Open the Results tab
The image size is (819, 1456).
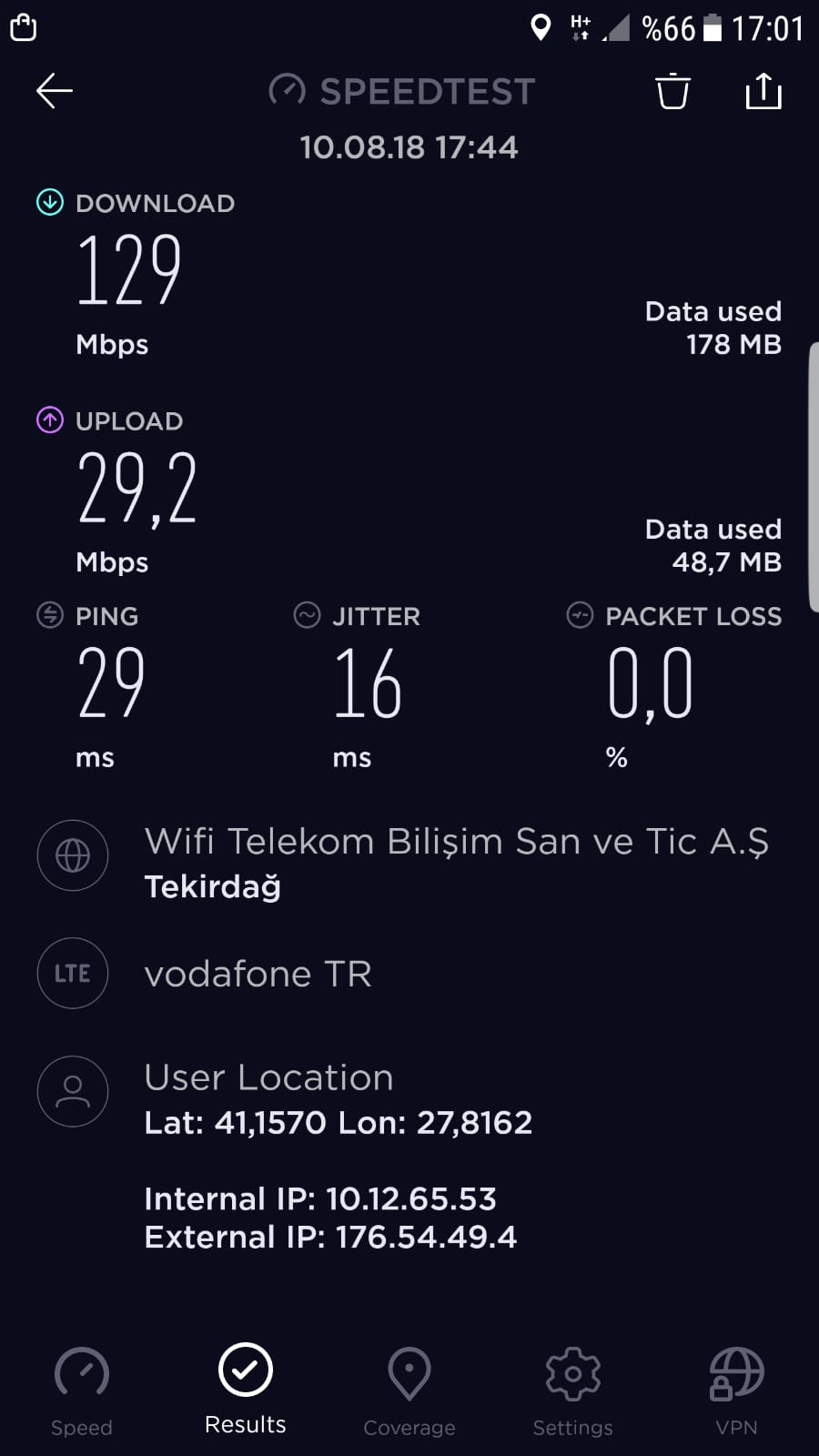(x=246, y=1390)
